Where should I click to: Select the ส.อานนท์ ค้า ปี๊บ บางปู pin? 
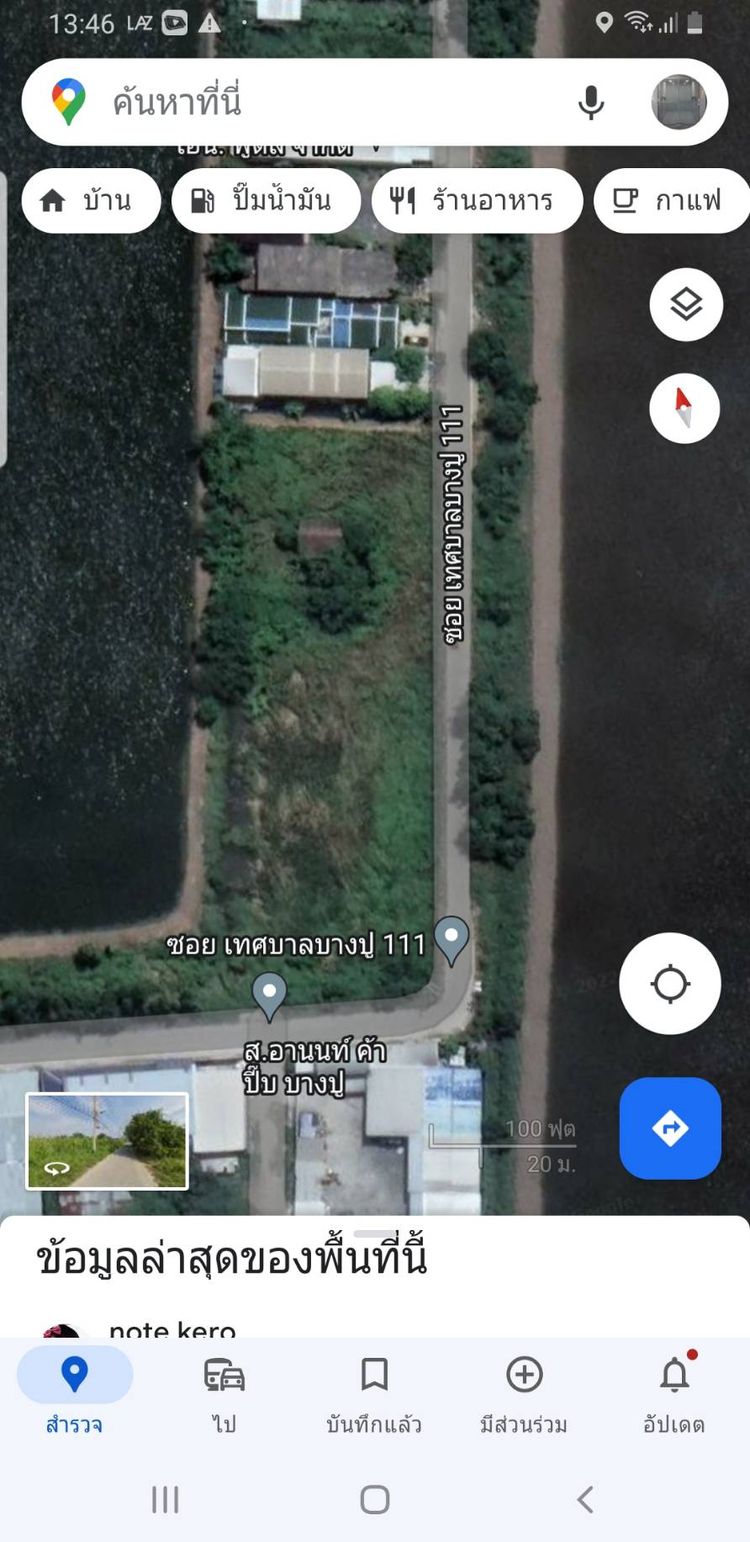tap(269, 993)
